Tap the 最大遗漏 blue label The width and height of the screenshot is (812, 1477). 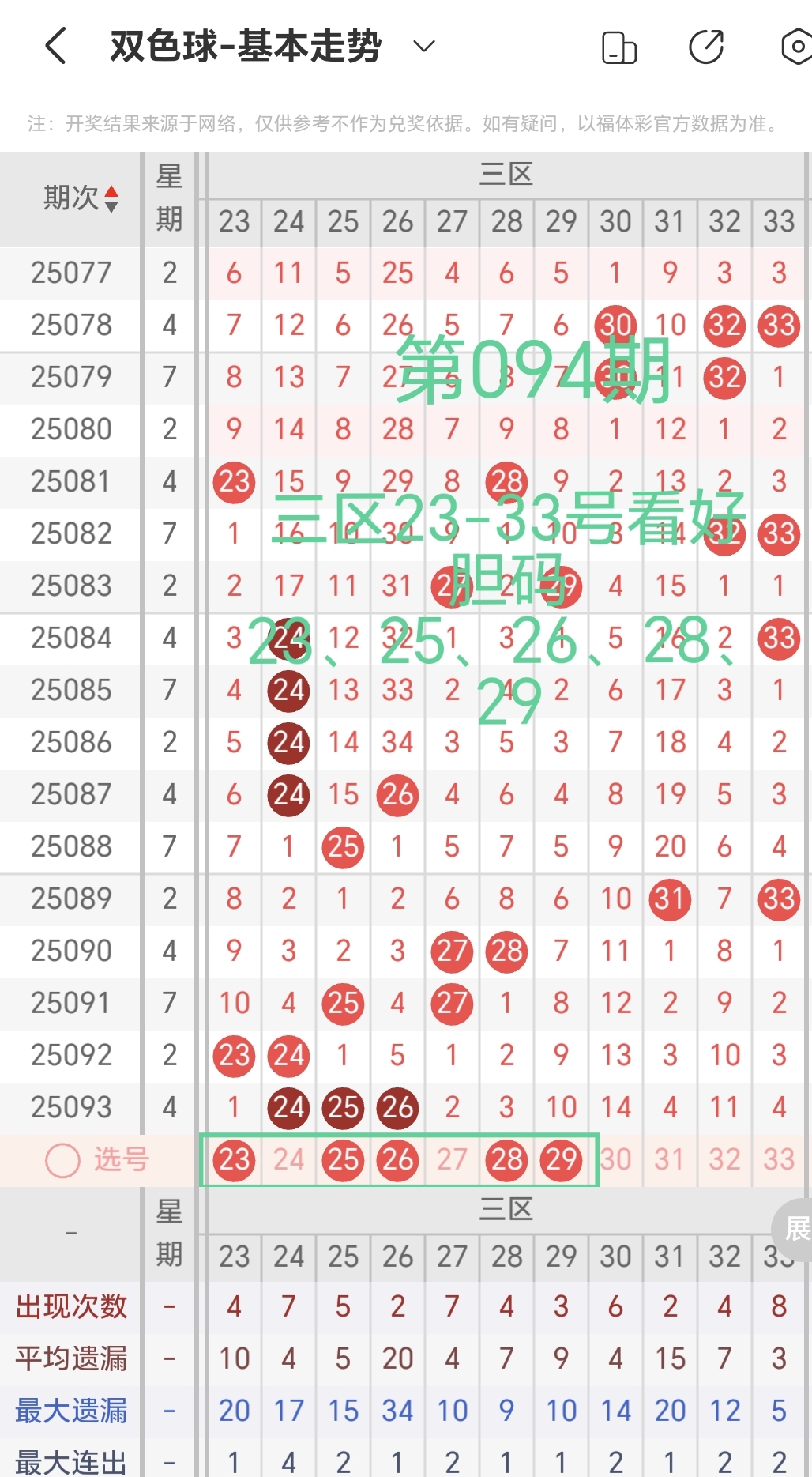pos(72,1410)
